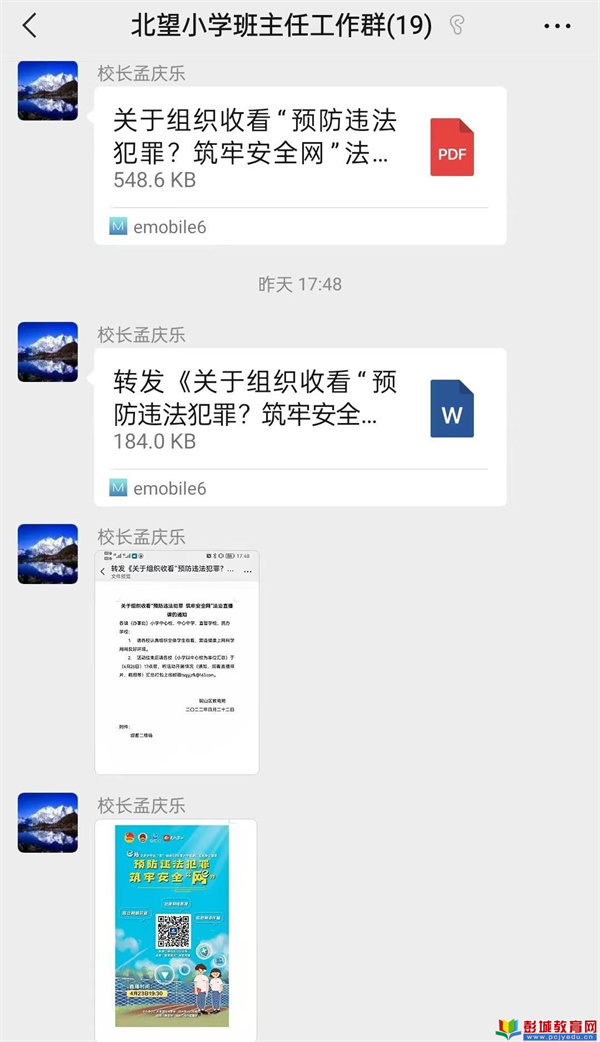Open the 548.6 KB PDF file message
This screenshot has width=600, height=1042.
pyautogui.click(x=300, y=150)
